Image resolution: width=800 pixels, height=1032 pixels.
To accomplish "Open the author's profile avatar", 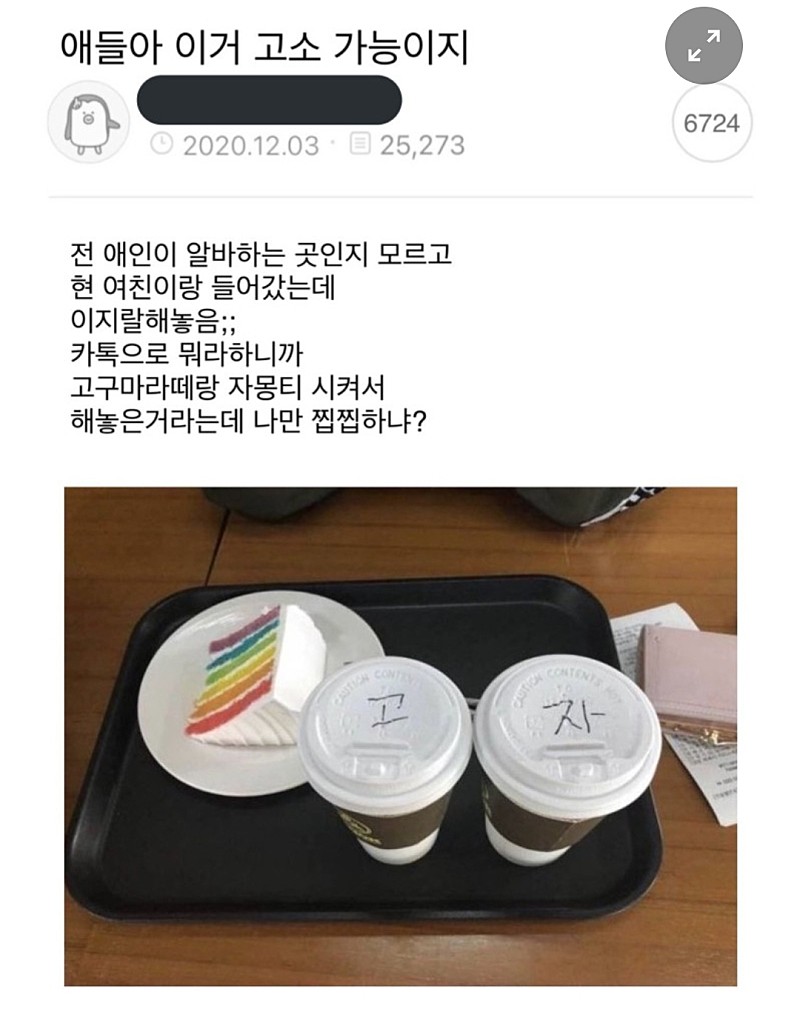I will 88,122.
